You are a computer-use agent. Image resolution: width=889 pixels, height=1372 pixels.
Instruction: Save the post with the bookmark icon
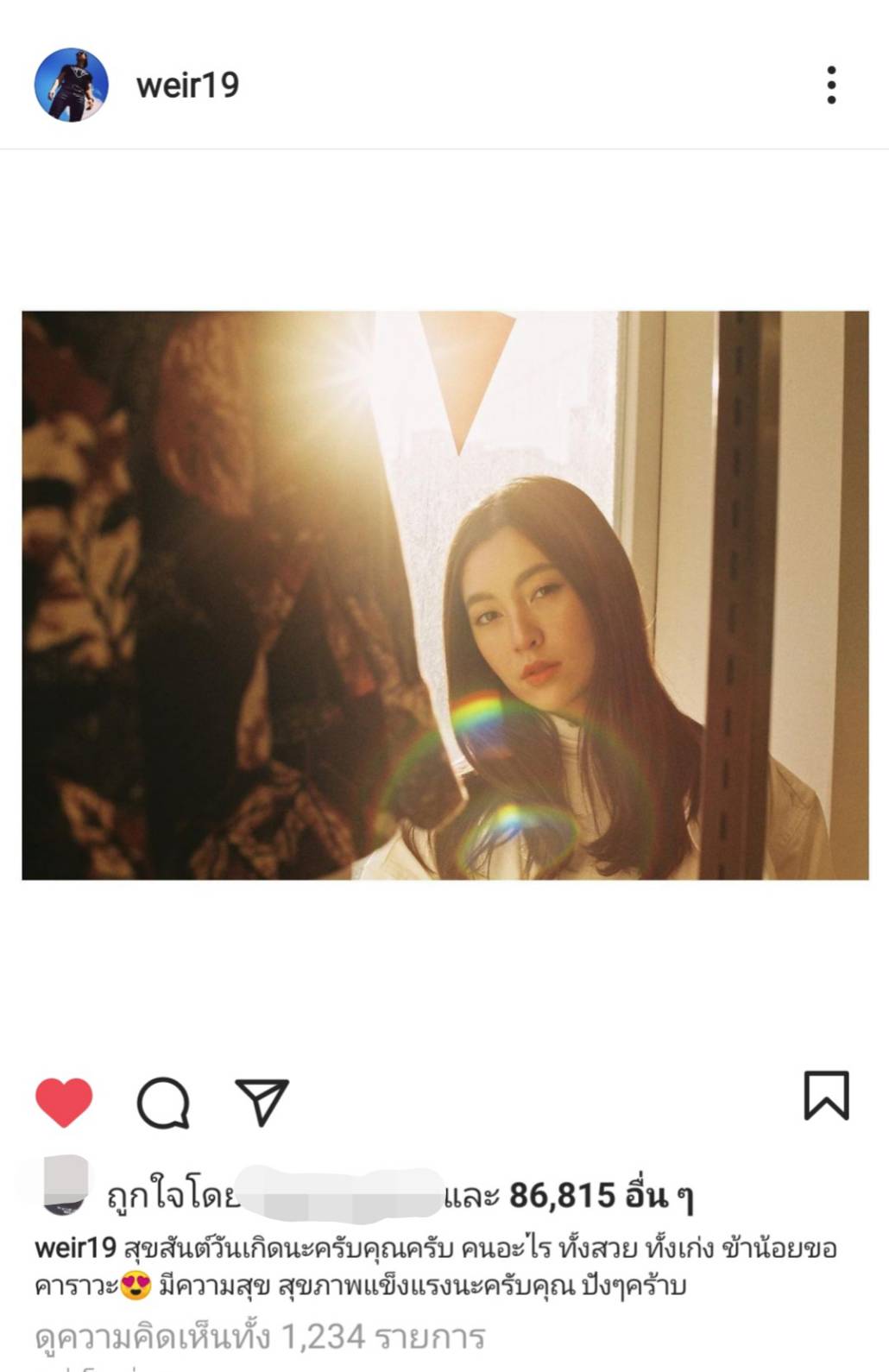(826, 1096)
